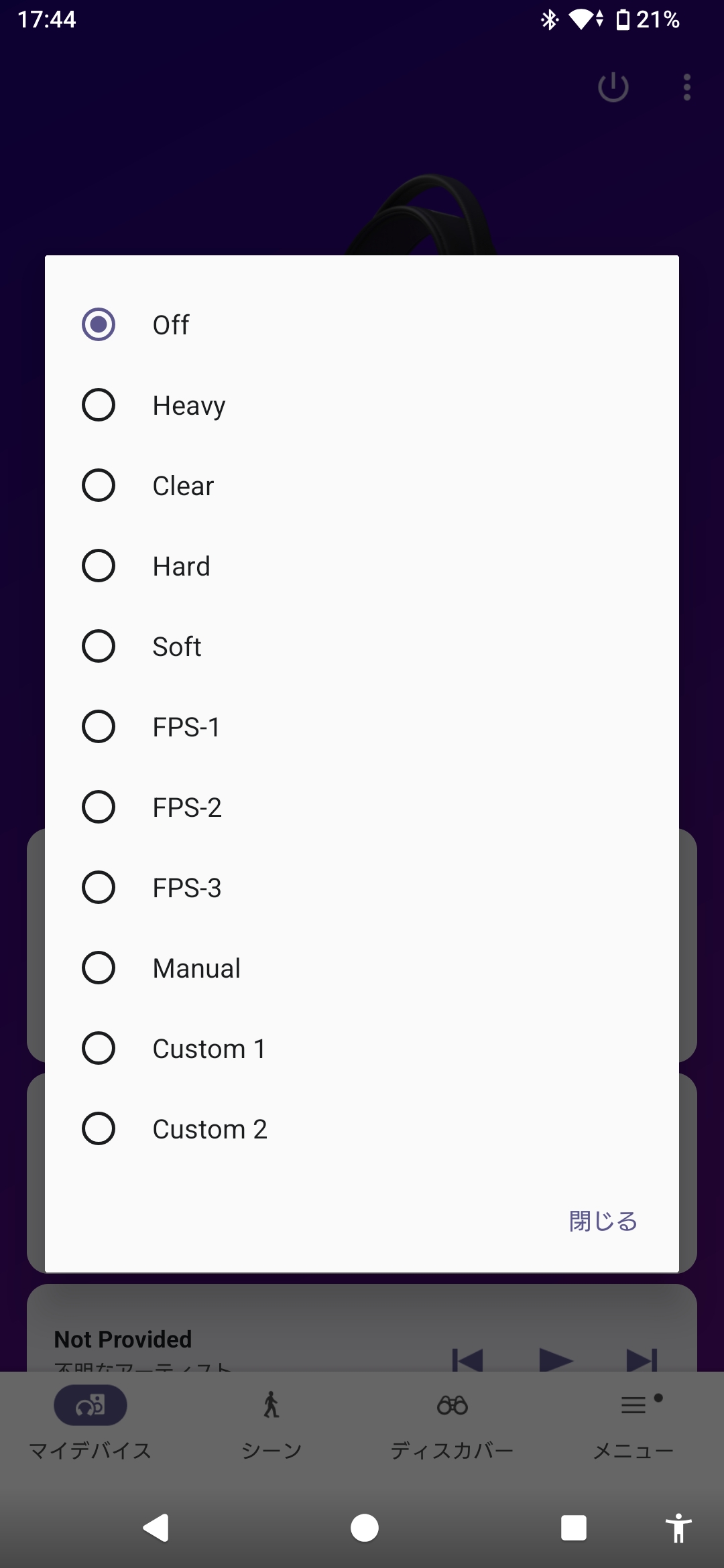The height and width of the screenshot is (1568, 724).
Task: Go to the home screen
Action: point(364,1528)
